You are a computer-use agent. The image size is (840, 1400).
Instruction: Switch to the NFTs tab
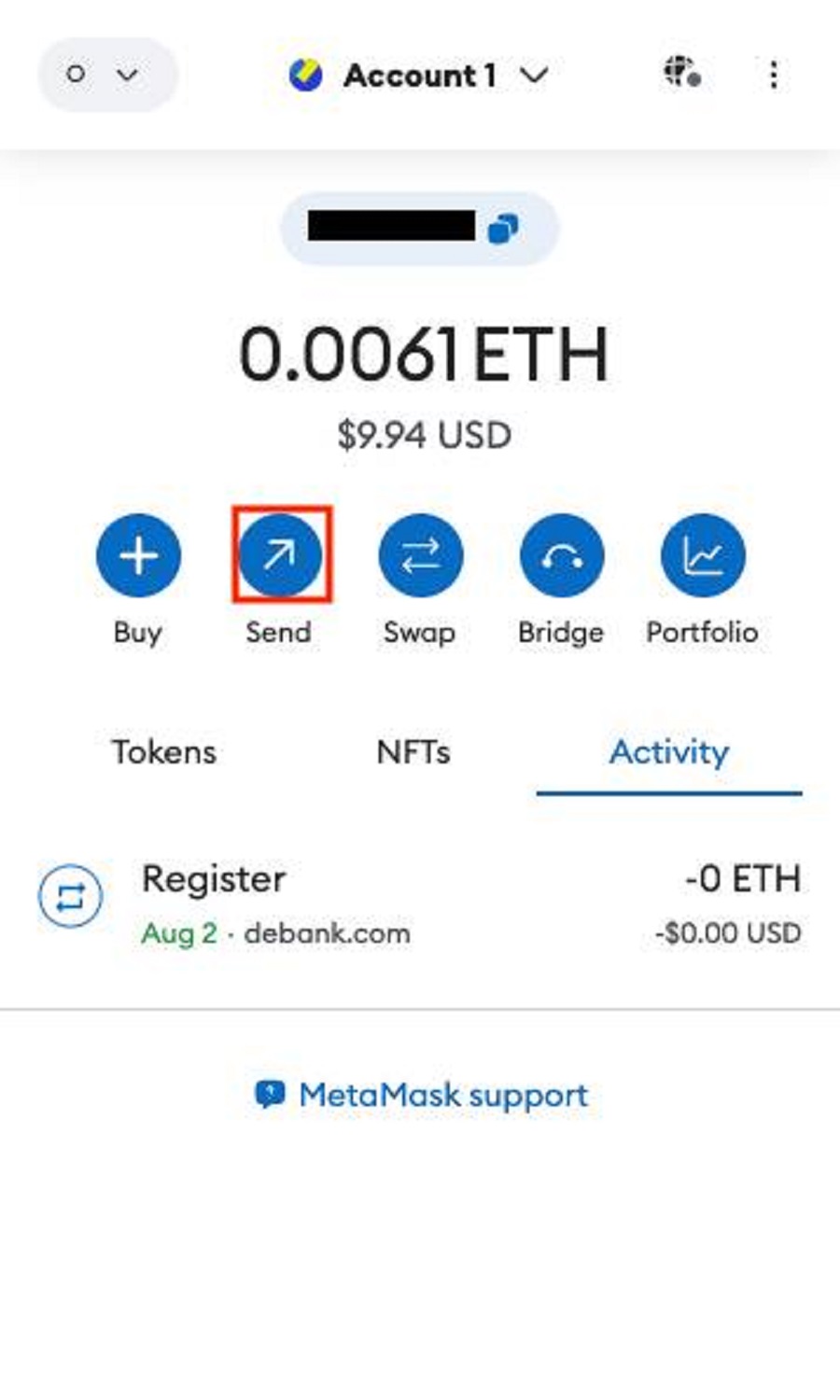pos(413,752)
